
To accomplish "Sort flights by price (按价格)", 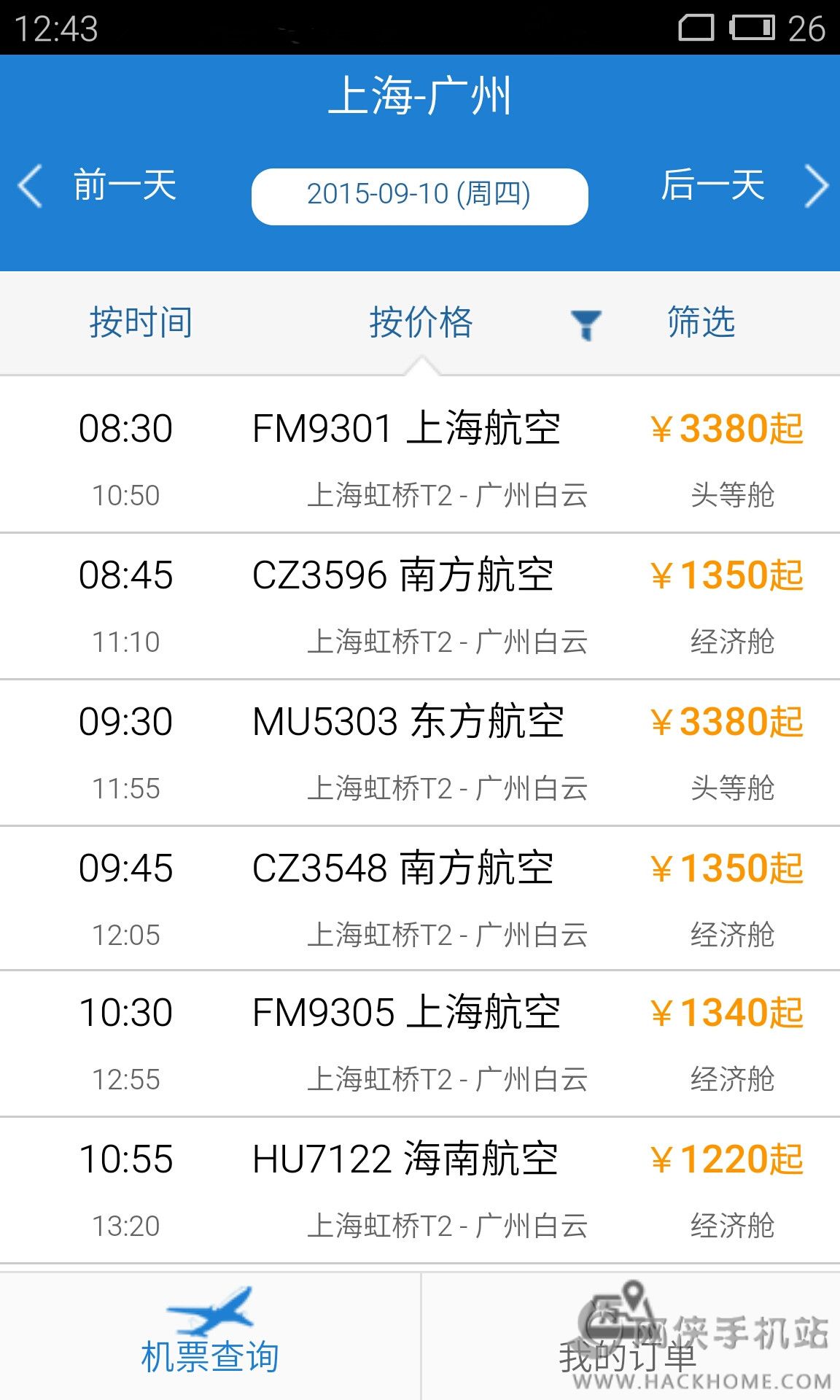I will pyautogui.click(x=421, y=322).
